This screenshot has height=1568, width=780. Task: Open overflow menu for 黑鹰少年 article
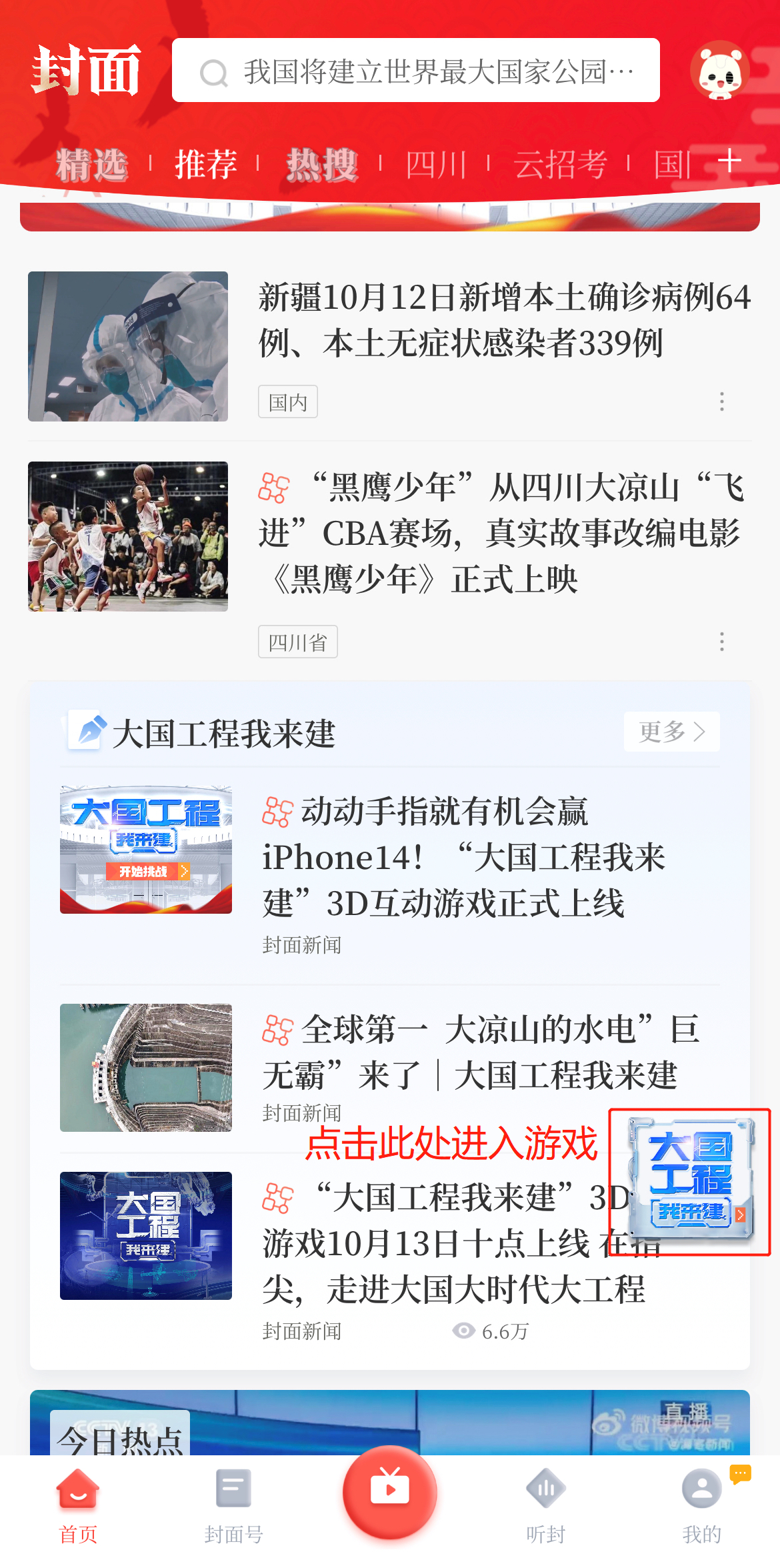click(x=721, y=642)
